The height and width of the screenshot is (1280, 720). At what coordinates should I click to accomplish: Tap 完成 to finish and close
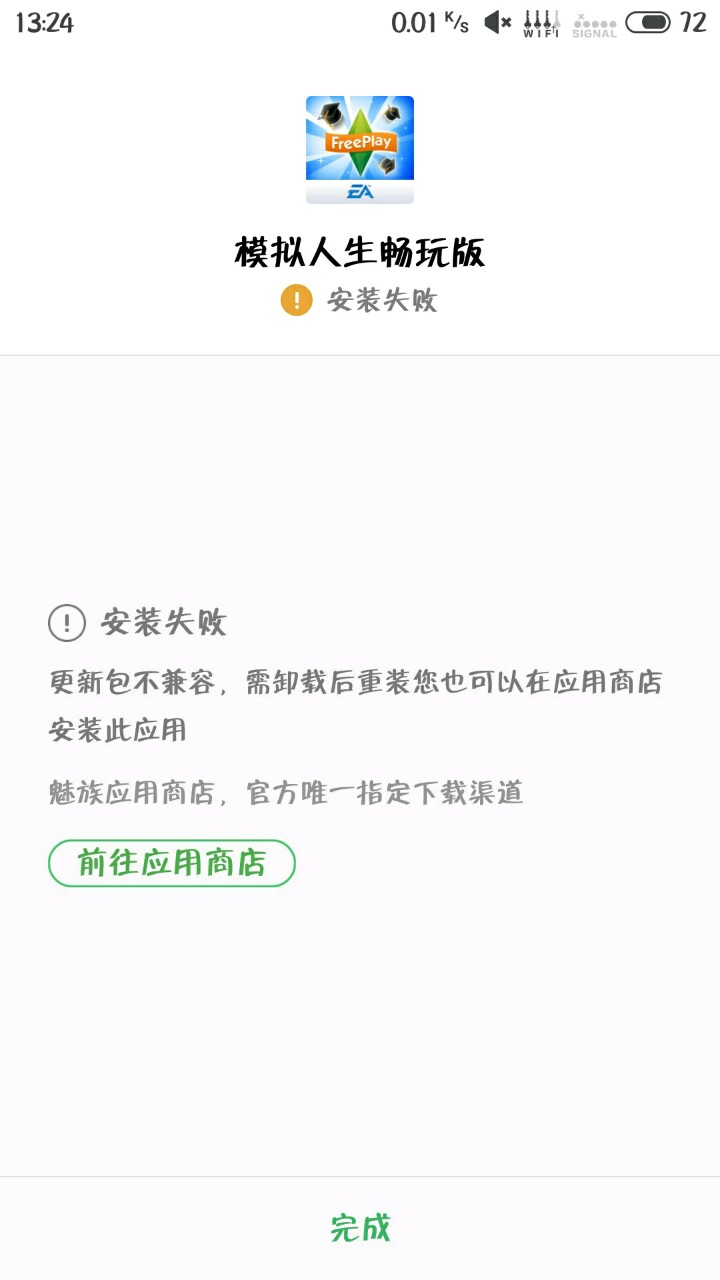click(360, 1228)
